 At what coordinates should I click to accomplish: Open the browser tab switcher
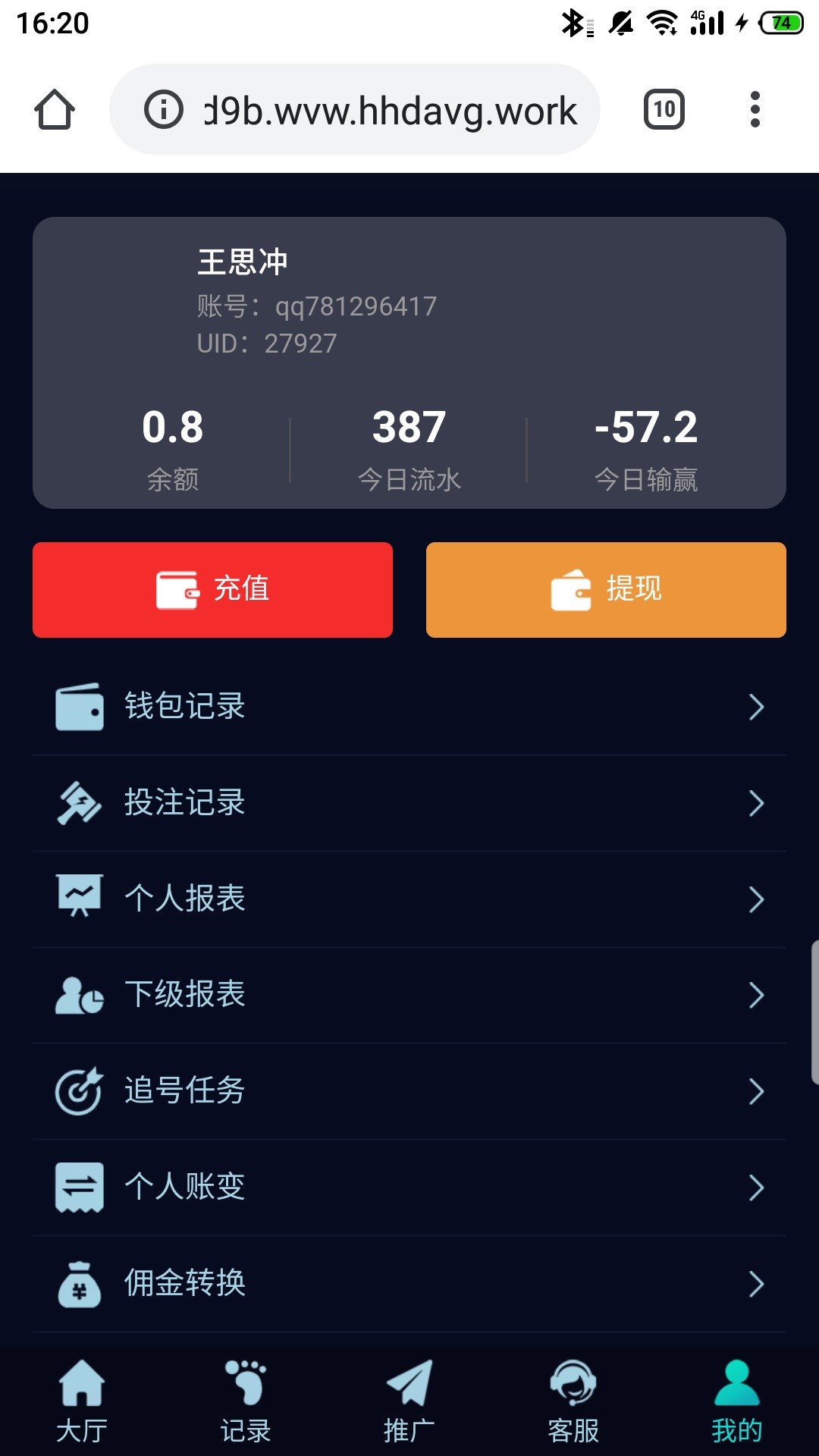tap(664, 110)
